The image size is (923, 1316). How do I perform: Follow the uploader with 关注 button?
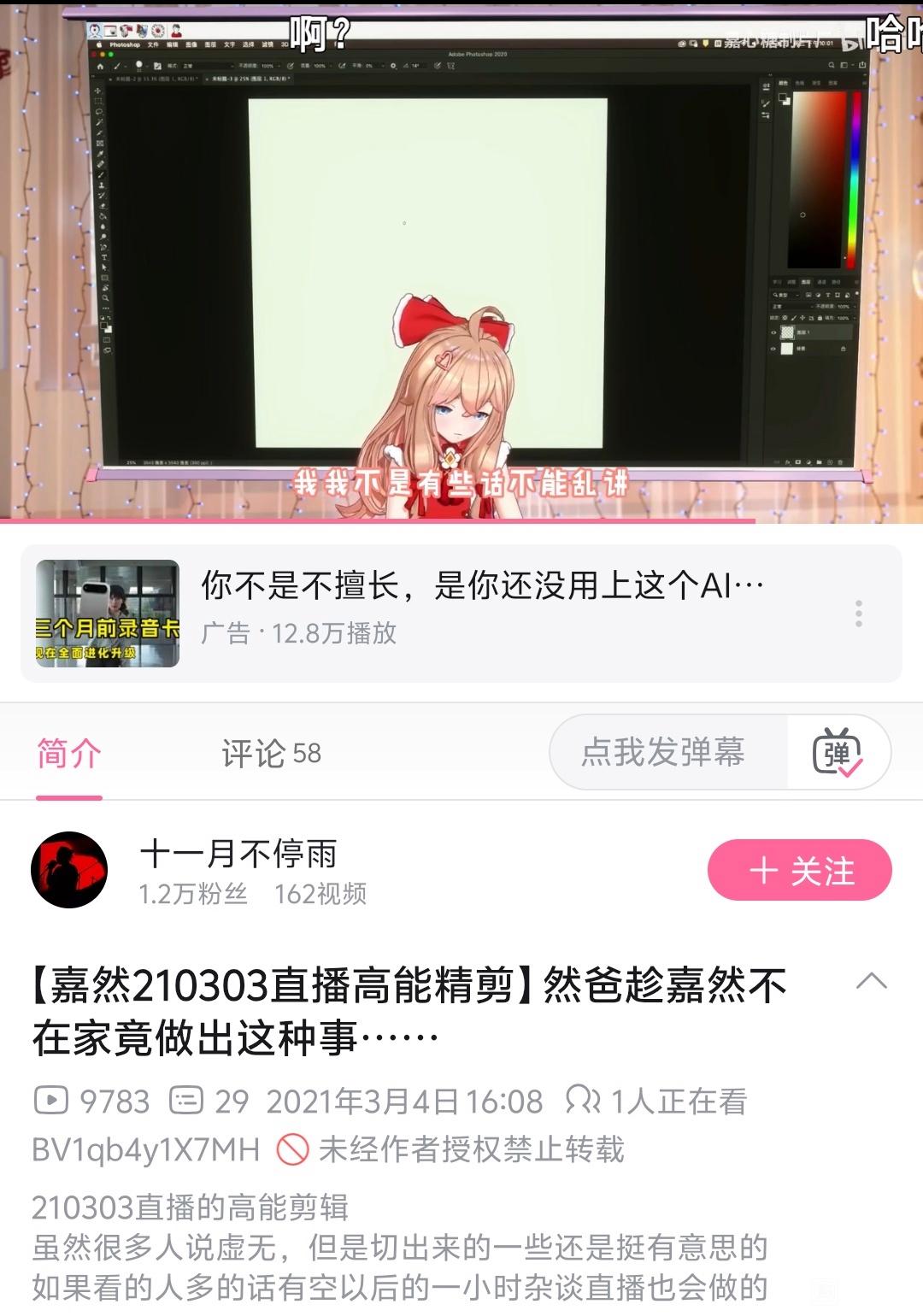pos(799,871)
